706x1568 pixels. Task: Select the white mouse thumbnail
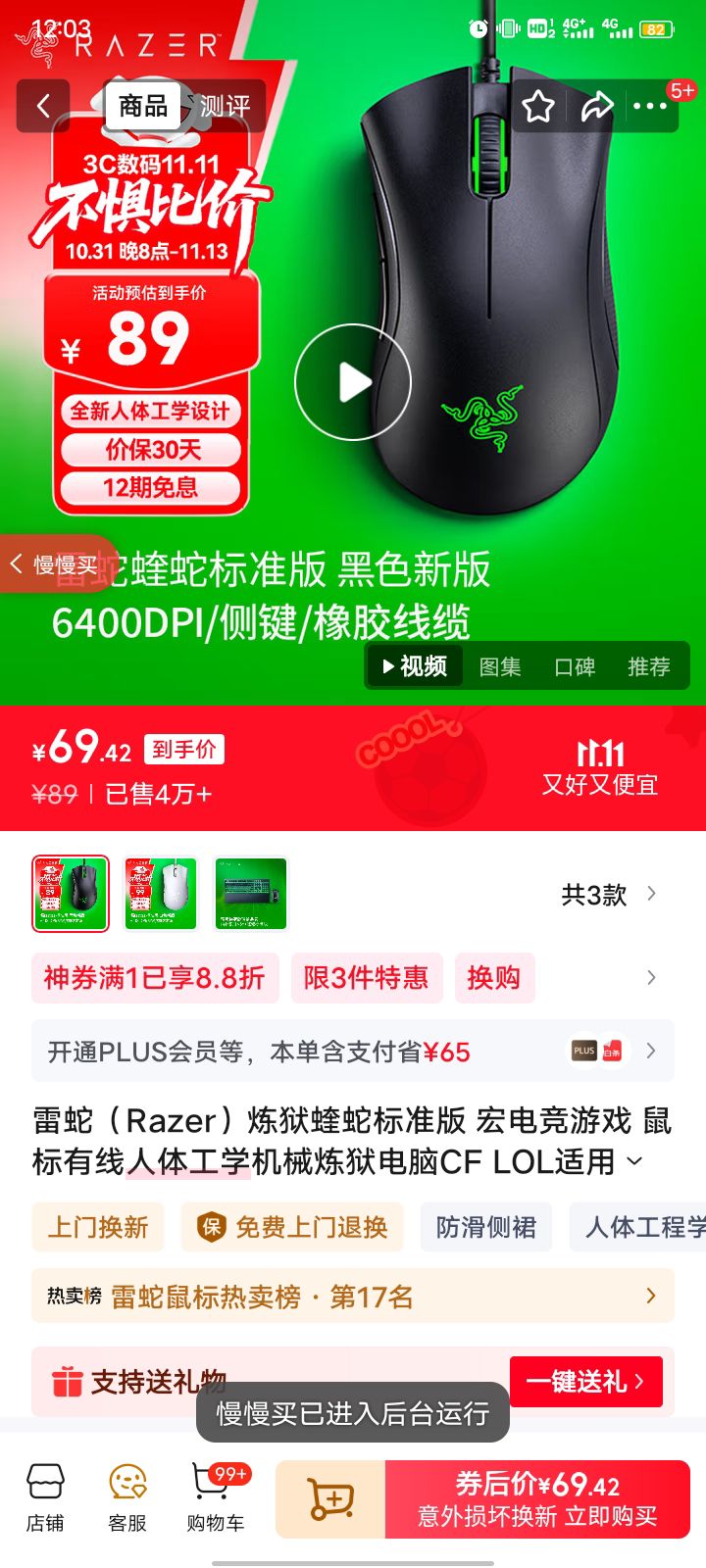coord(159,893)
